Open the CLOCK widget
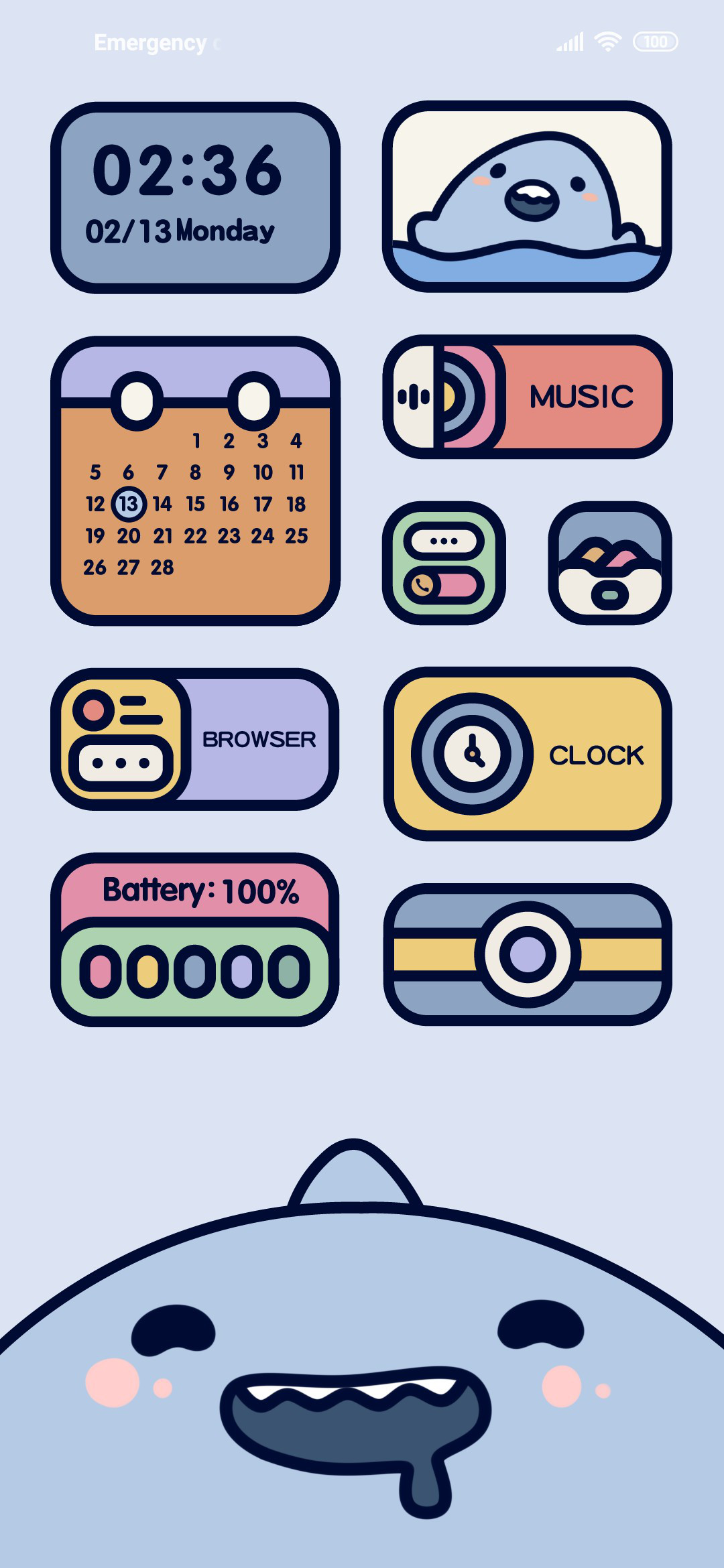724x1568 pixels. 528,754
